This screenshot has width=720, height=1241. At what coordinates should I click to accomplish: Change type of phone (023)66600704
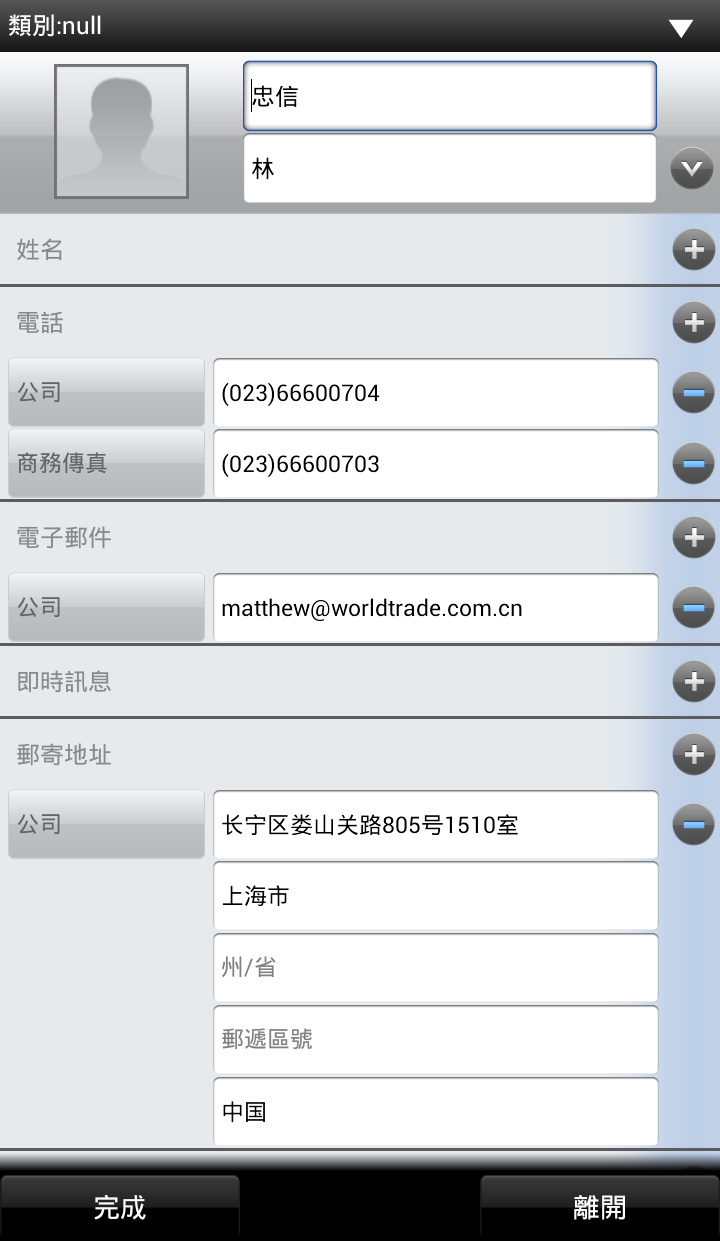(x=106, y=392)
